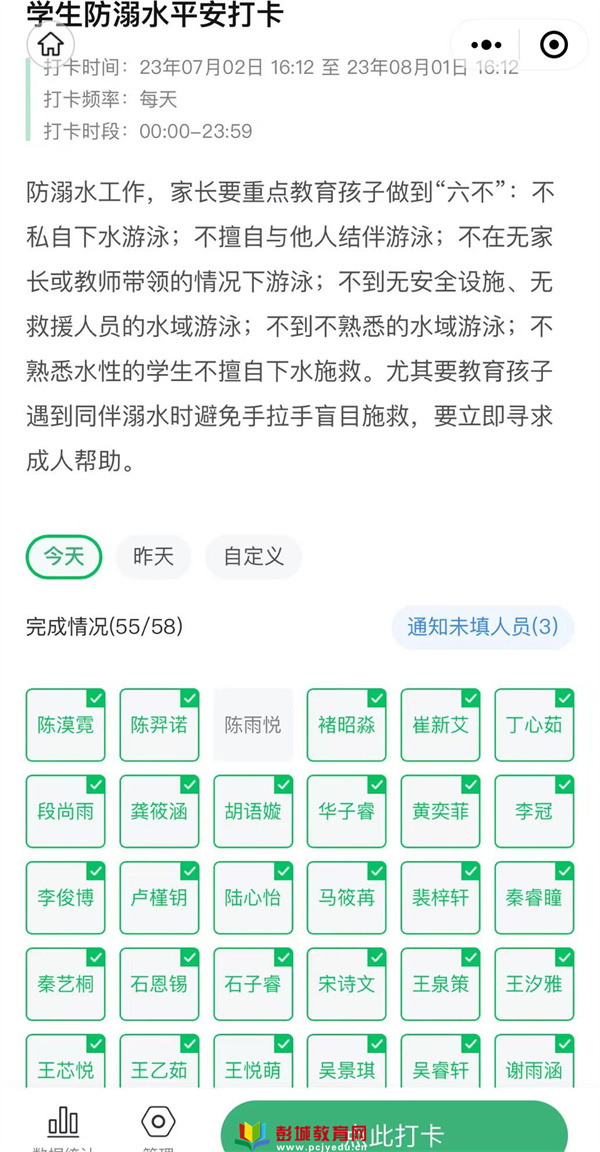The width and height of the screenshot is (600, 1152).
Task: Go to the 管理 management tab
Action: 158,1128
